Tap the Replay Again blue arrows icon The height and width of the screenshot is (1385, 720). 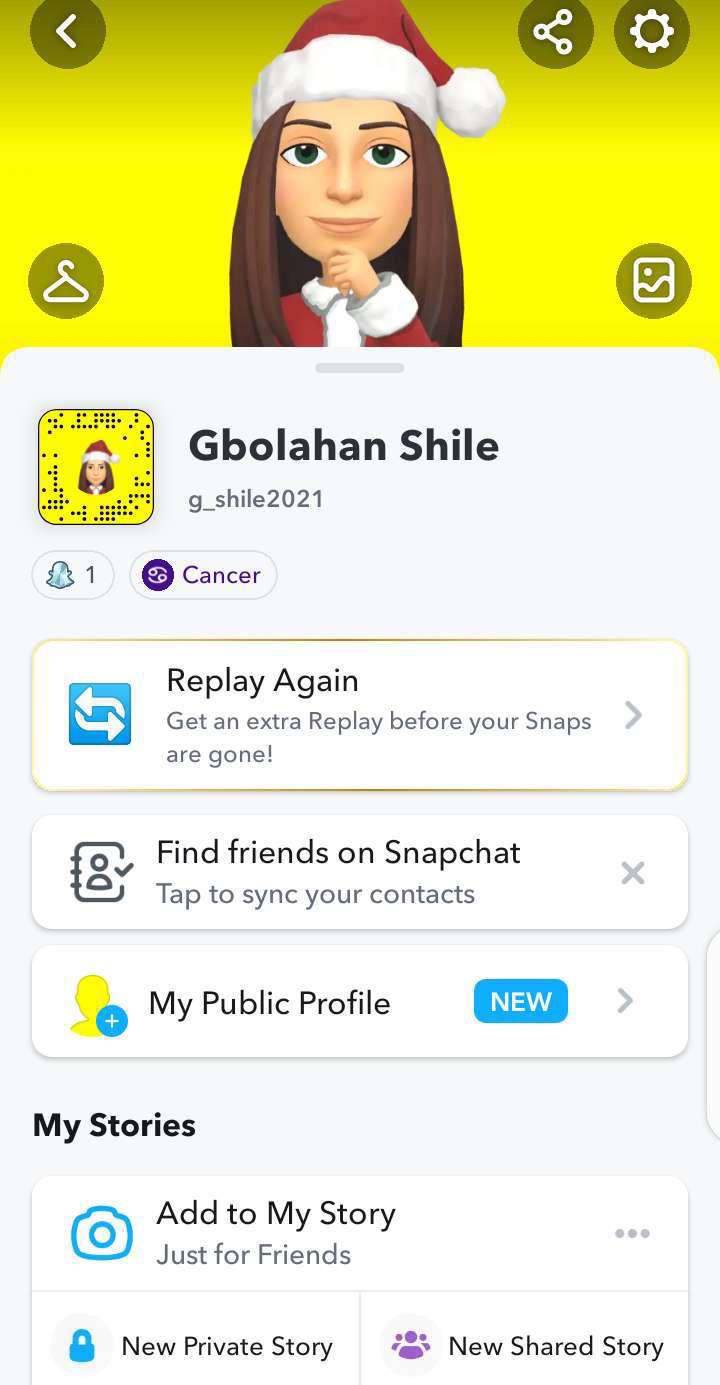(x=97, y=714)
